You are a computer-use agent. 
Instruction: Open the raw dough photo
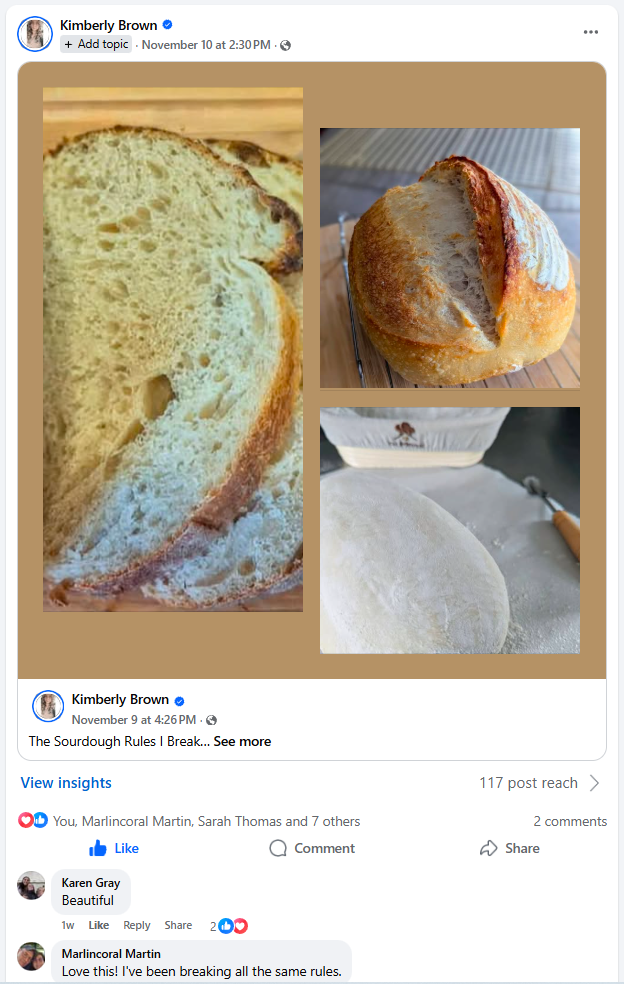coord(450,530)
